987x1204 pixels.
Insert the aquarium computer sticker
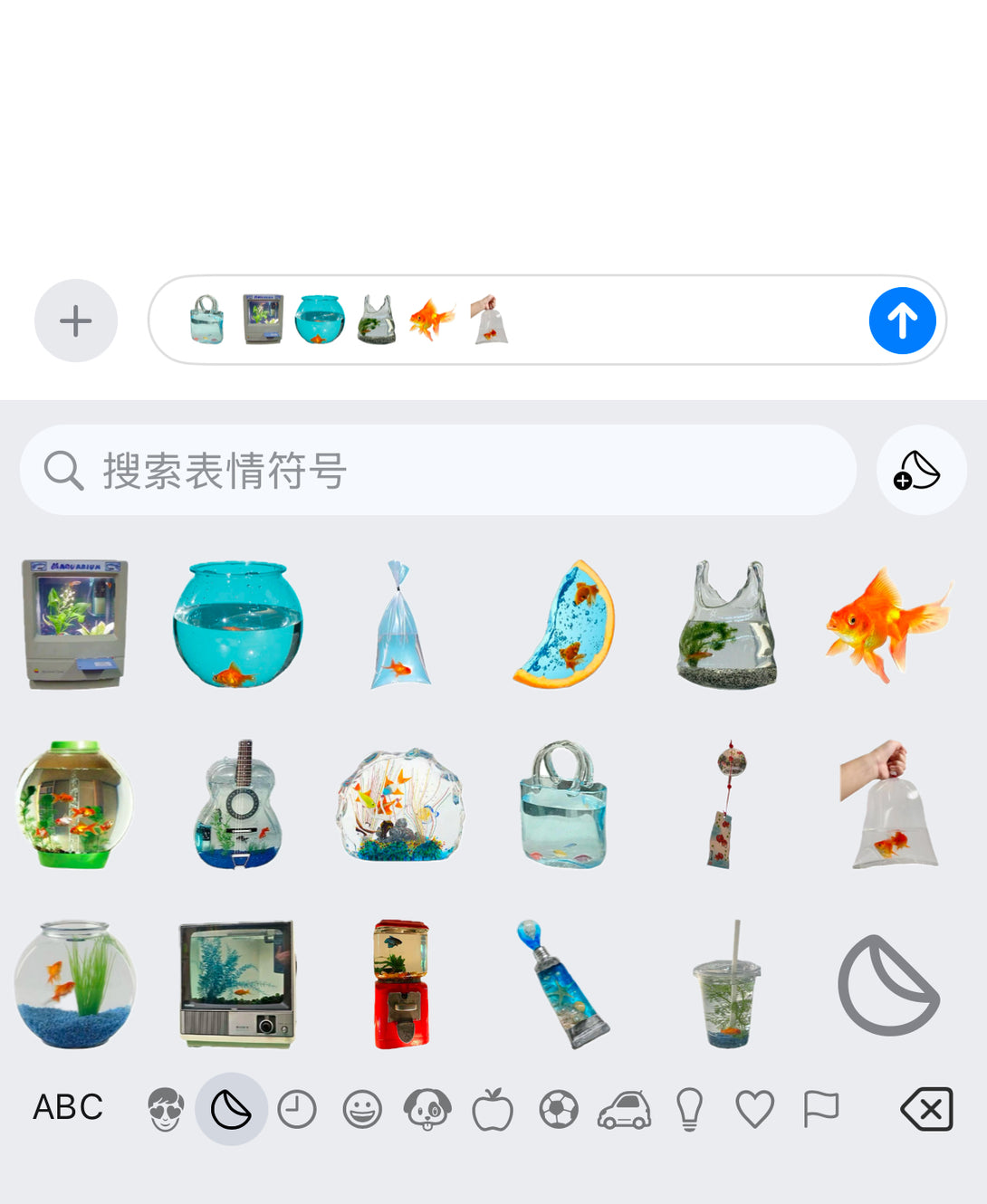point(74,624)
